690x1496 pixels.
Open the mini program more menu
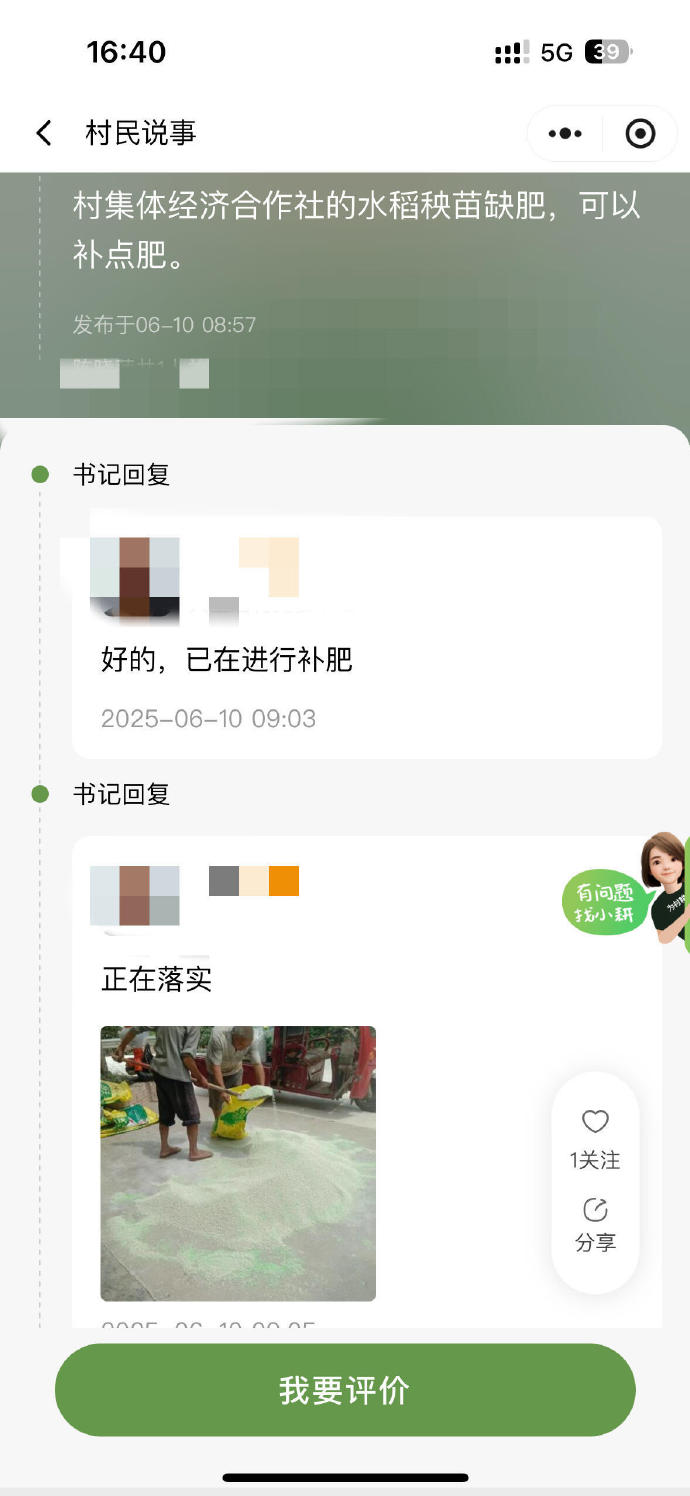565,133
